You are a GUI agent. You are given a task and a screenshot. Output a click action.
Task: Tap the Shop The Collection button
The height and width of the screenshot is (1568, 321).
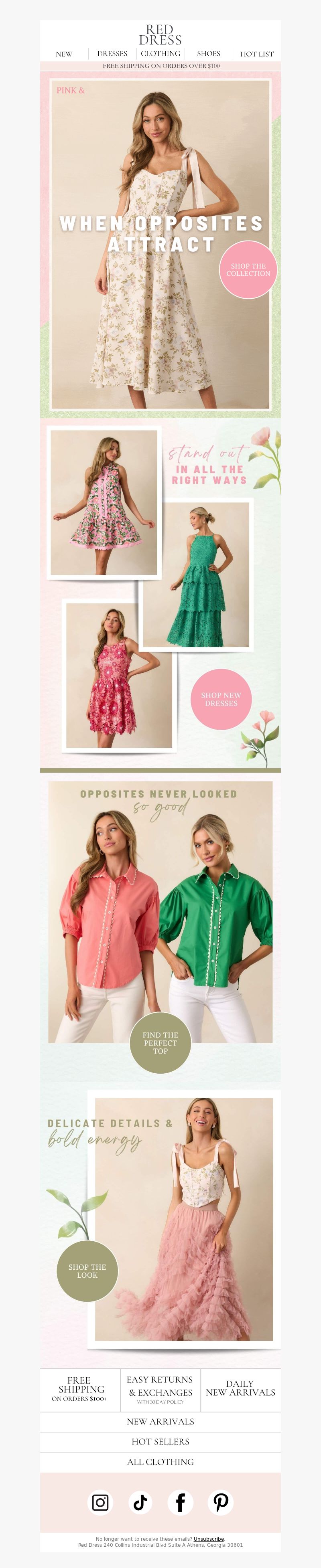pyautogui.click(x=248, y=270)
